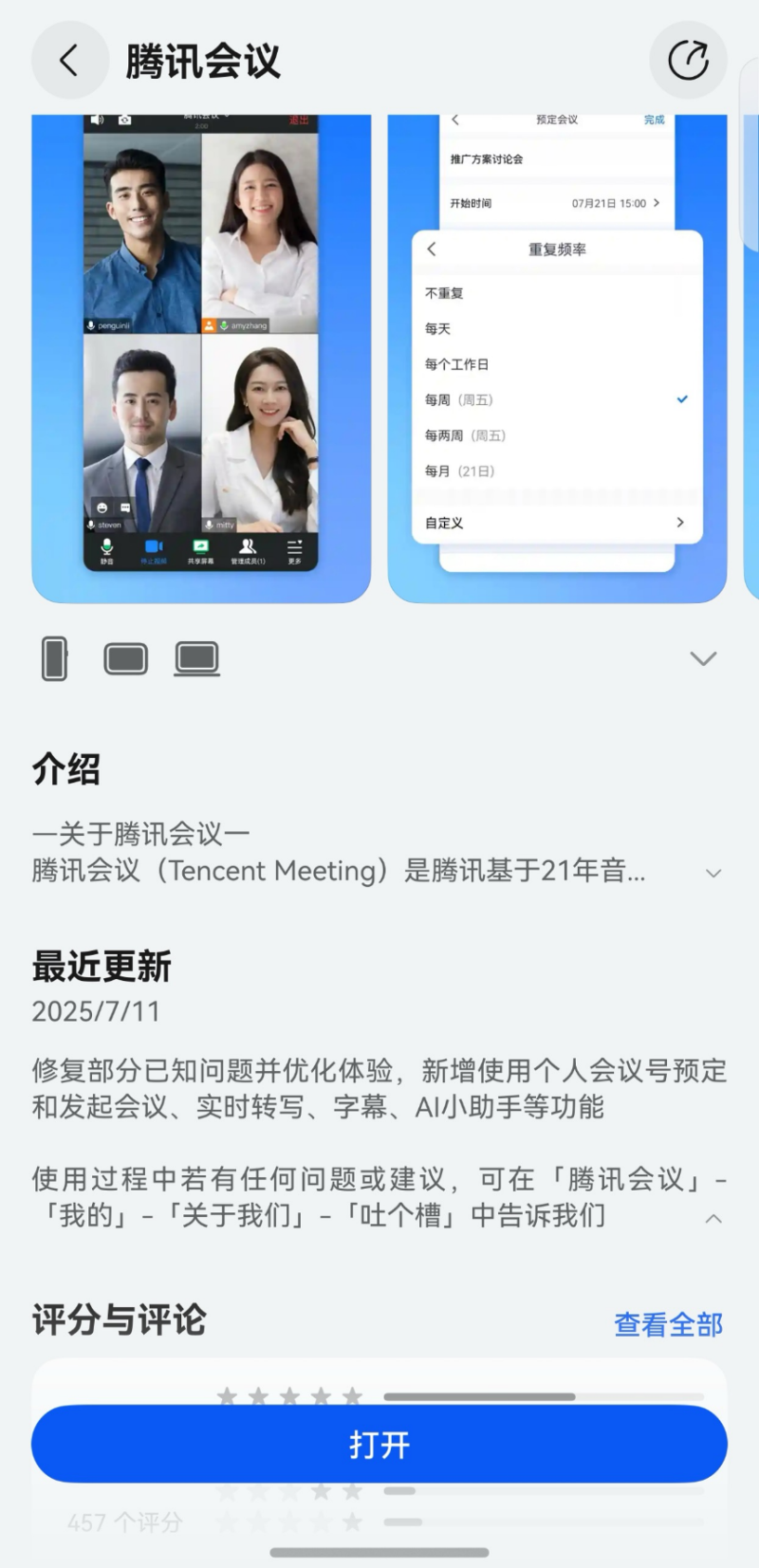Viewport: 759px width, 1568px height.
Task: Collapse the screenshots section with the down chevron
Action: (x=703, y=658)
